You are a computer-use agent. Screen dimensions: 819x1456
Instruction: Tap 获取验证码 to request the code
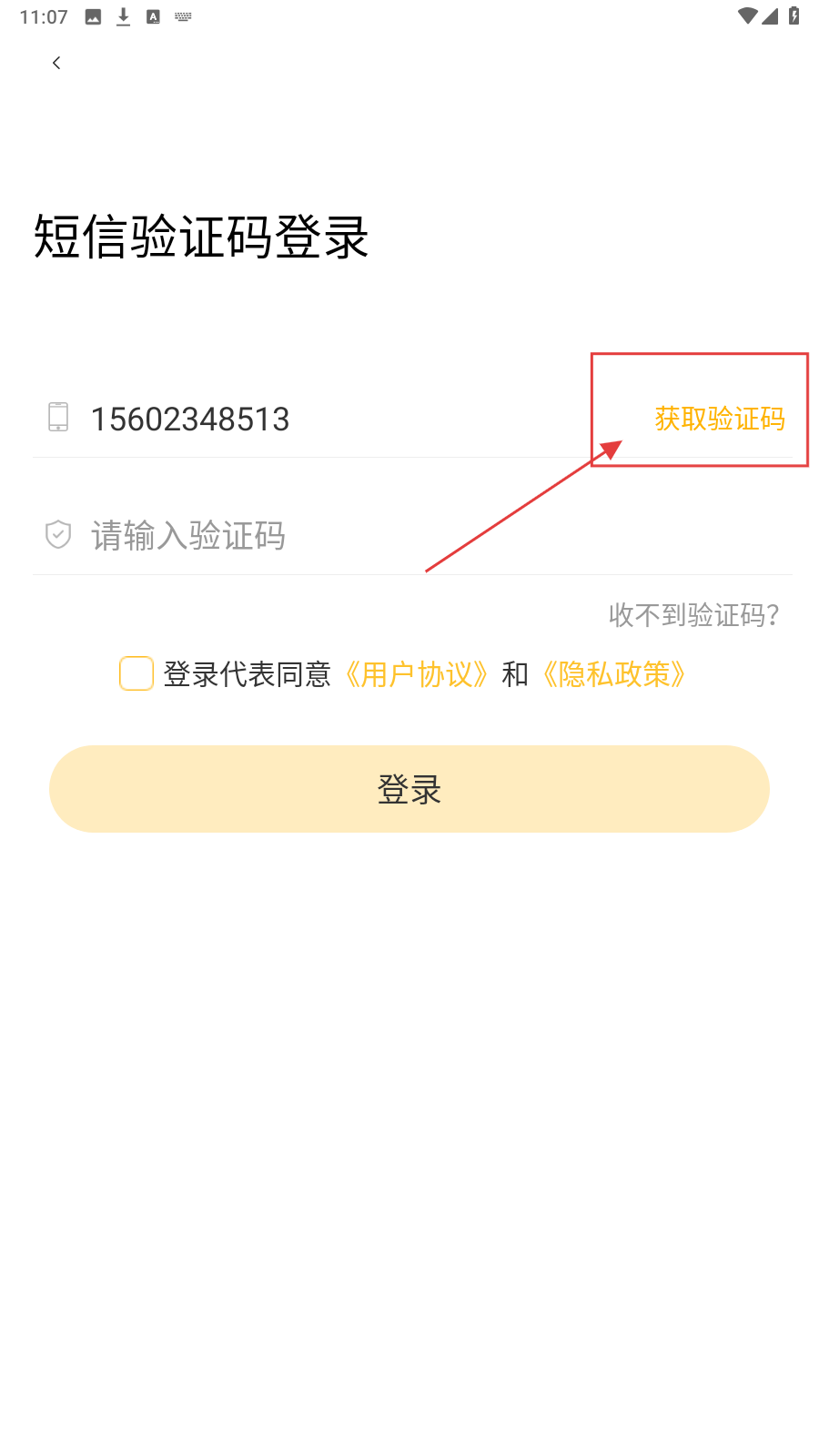coord(719,419)
